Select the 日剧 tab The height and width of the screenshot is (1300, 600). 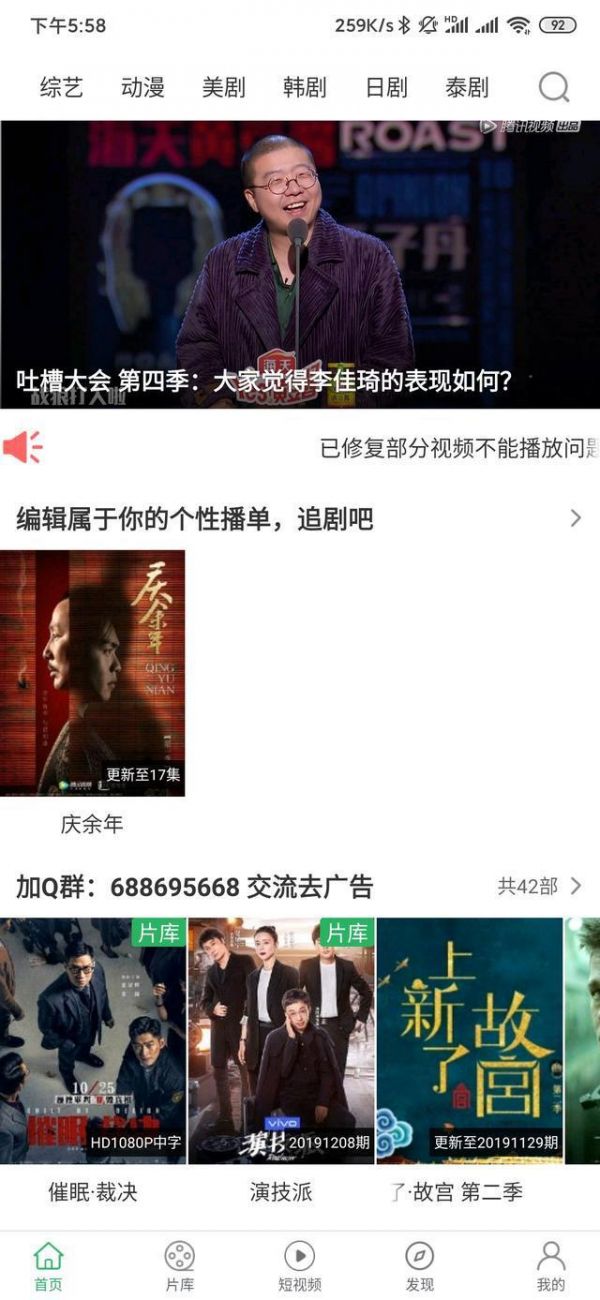[386, 87]
